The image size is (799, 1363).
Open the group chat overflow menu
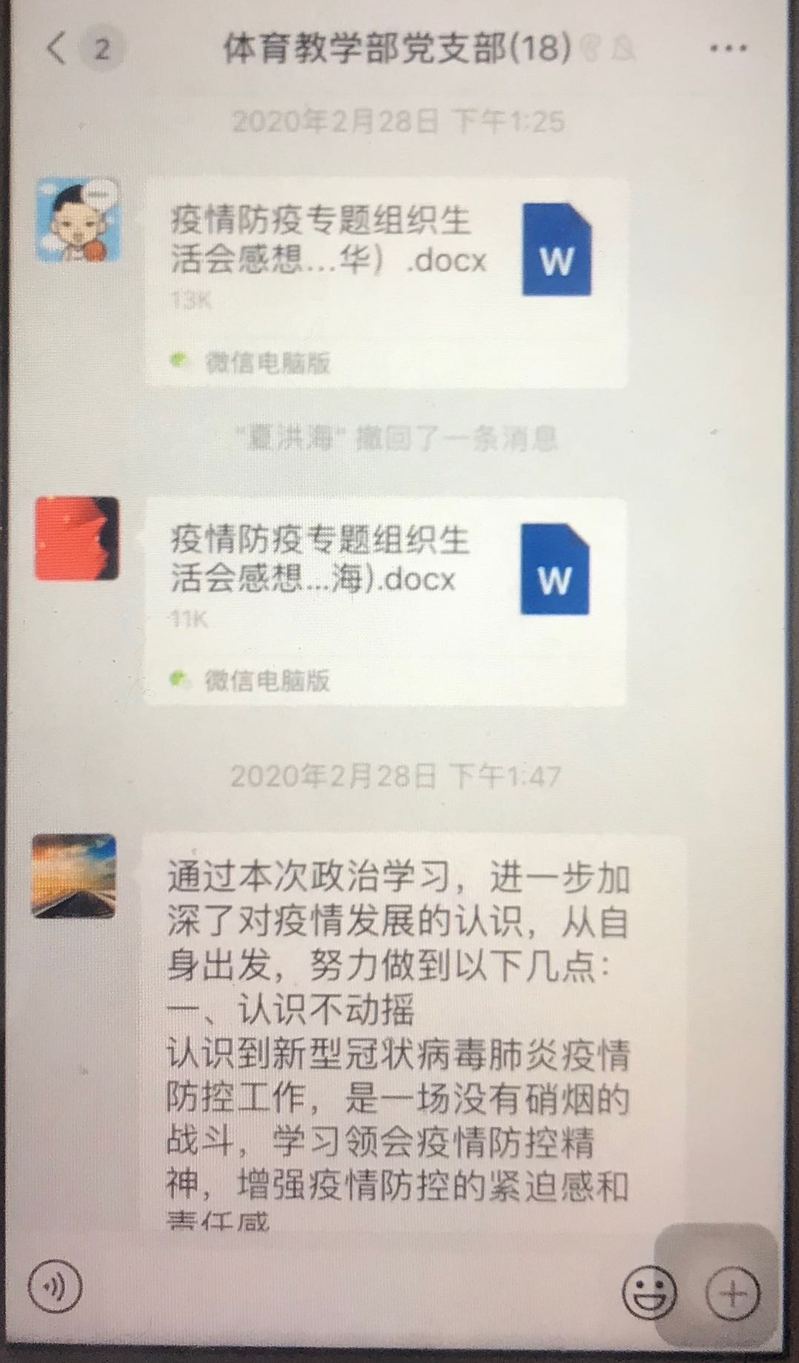point(727,47)
